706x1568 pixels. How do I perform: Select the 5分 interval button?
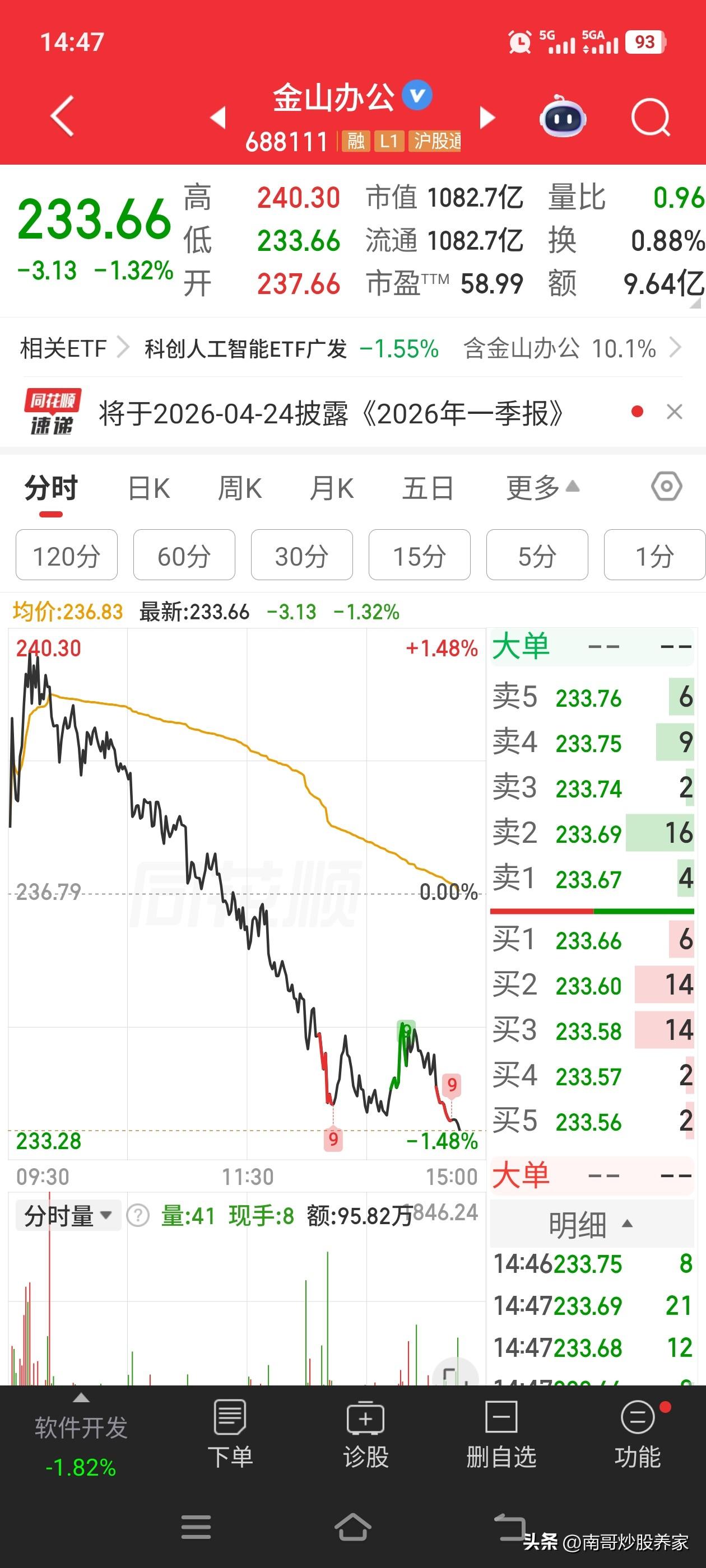click(537, 554)
